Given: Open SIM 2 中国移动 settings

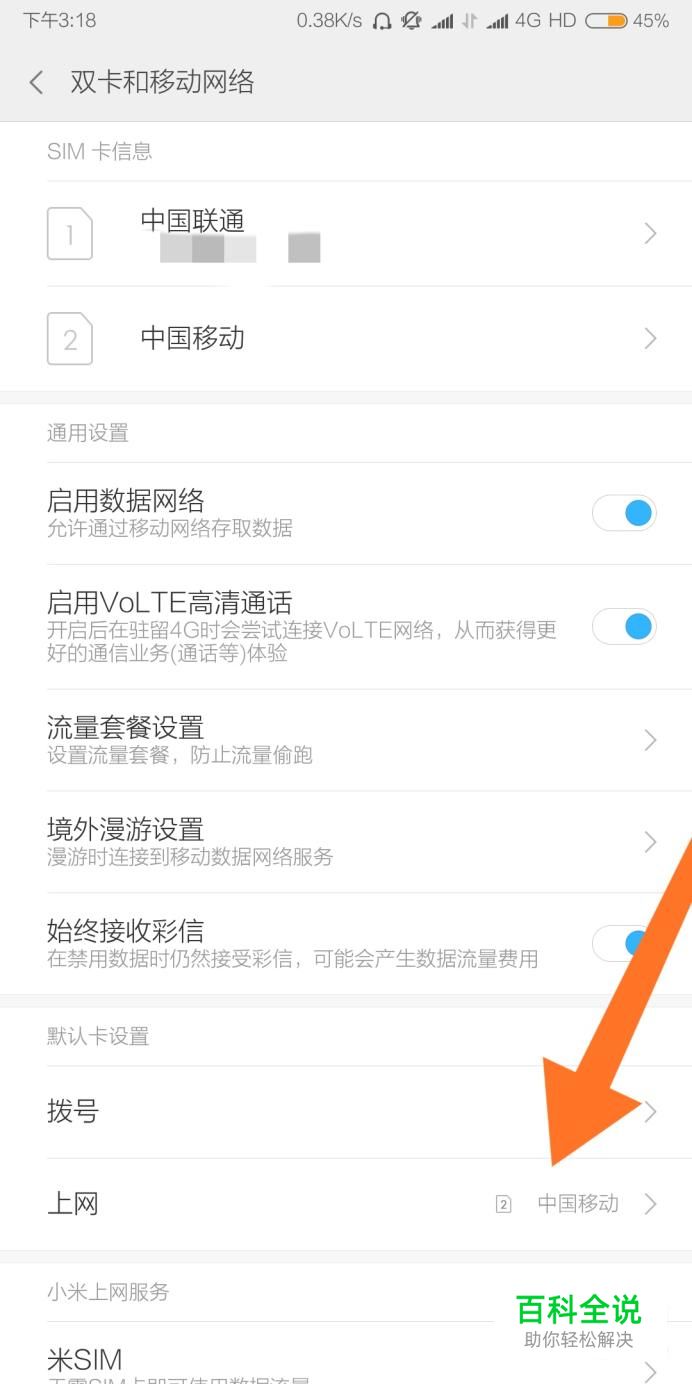Looking at the screenshot, I should [346, 338].
